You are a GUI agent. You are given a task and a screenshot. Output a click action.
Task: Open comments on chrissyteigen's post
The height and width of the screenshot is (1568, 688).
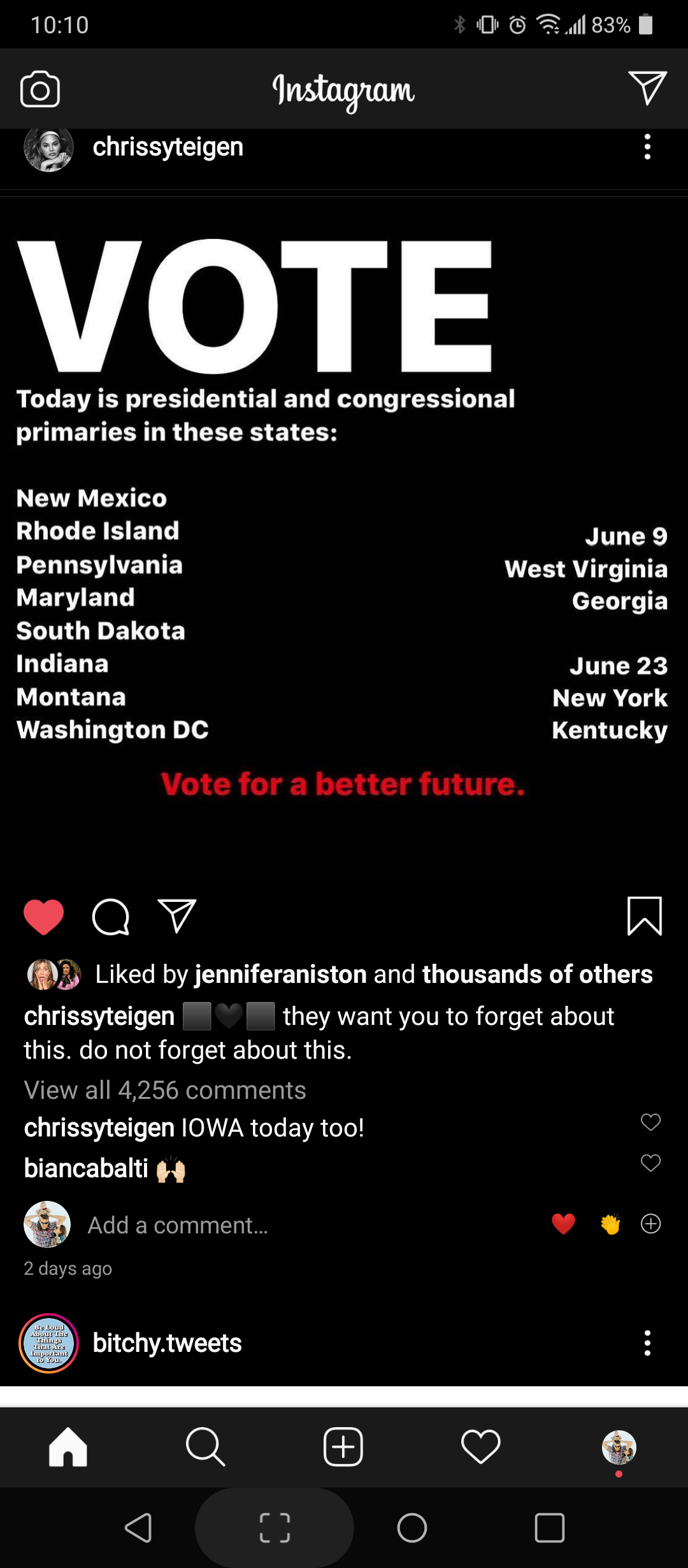pos(111,917)
